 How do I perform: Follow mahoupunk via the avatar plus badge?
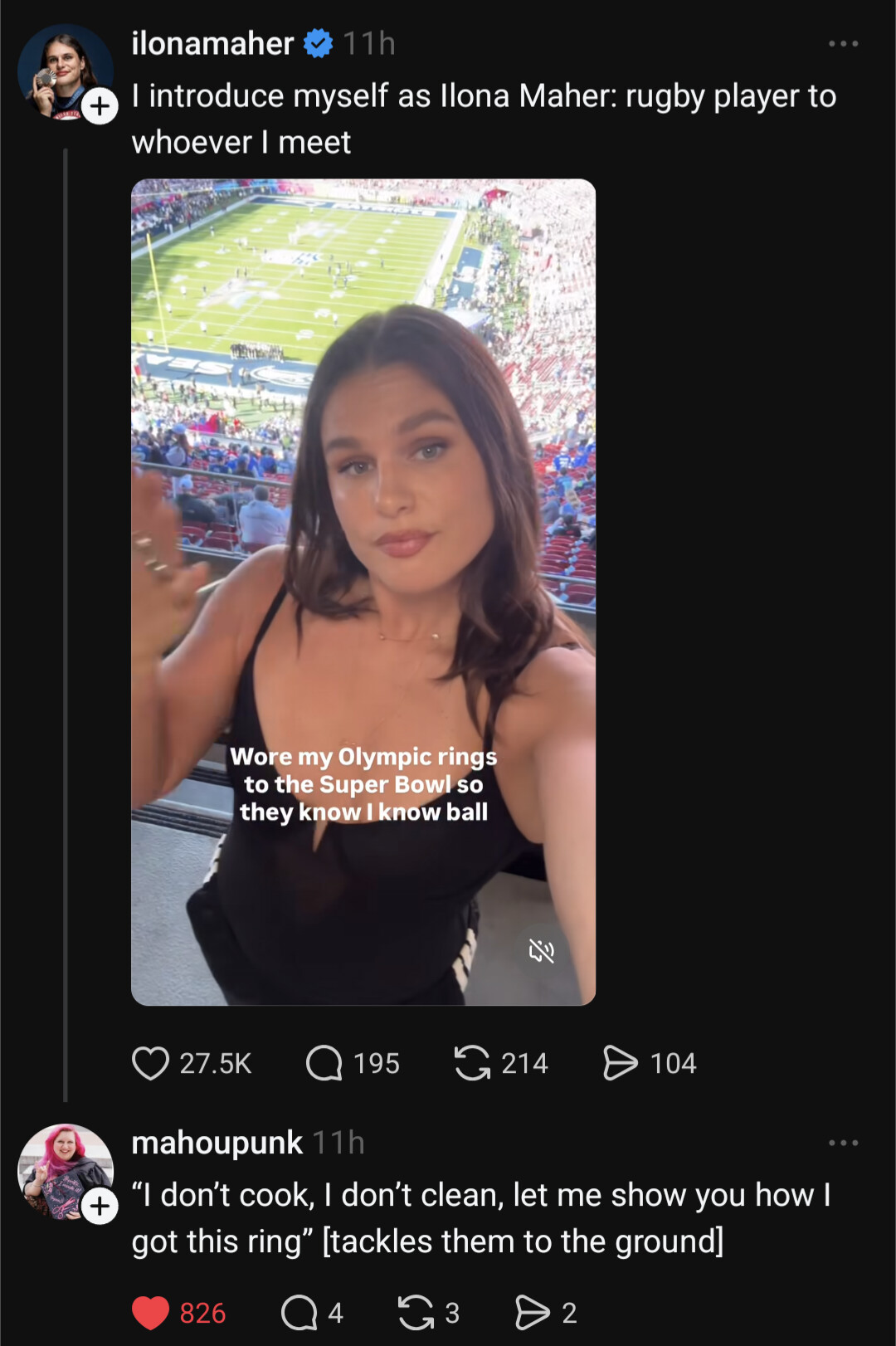tap(100, 1206)
